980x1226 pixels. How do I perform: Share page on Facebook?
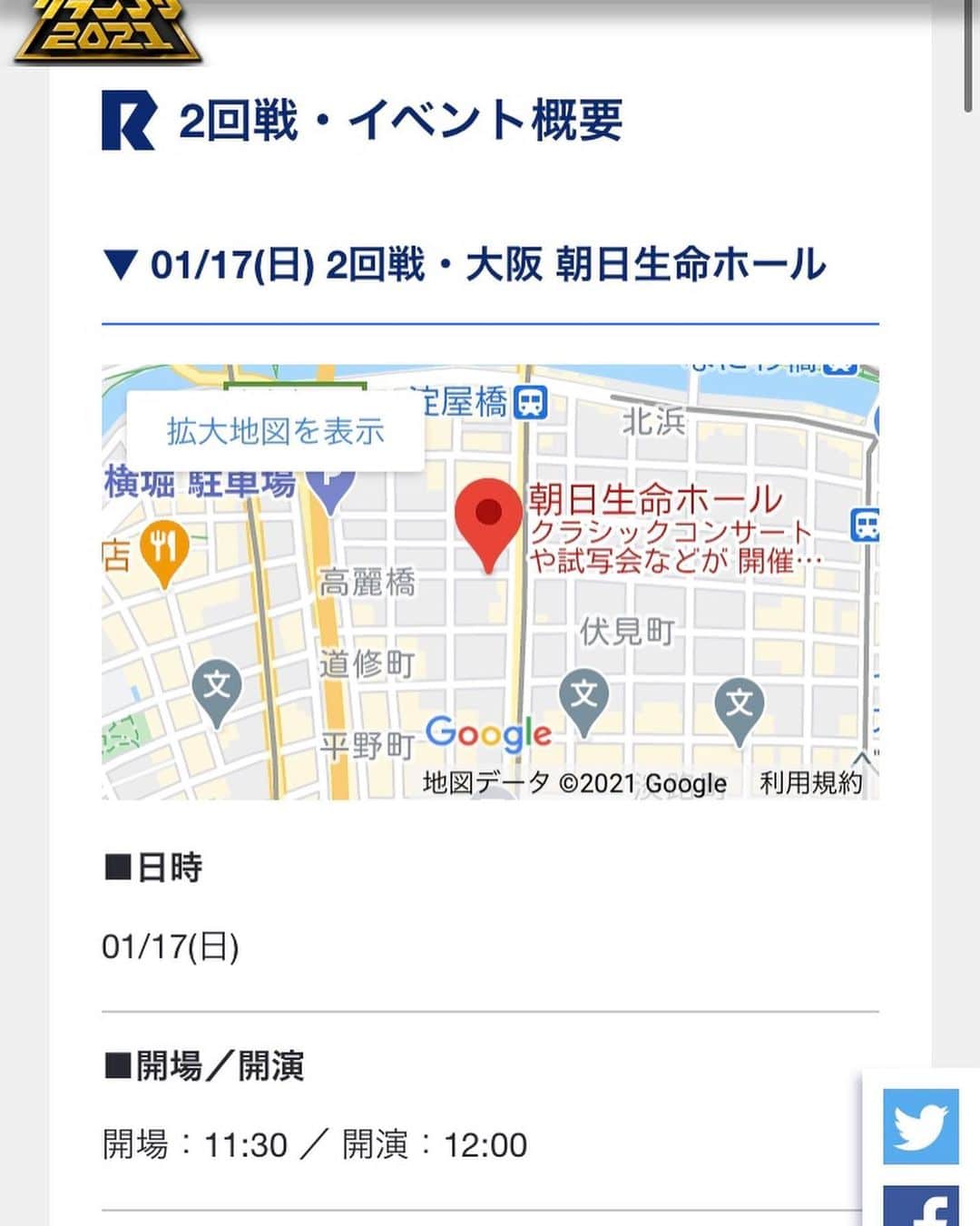point(921,1207)
